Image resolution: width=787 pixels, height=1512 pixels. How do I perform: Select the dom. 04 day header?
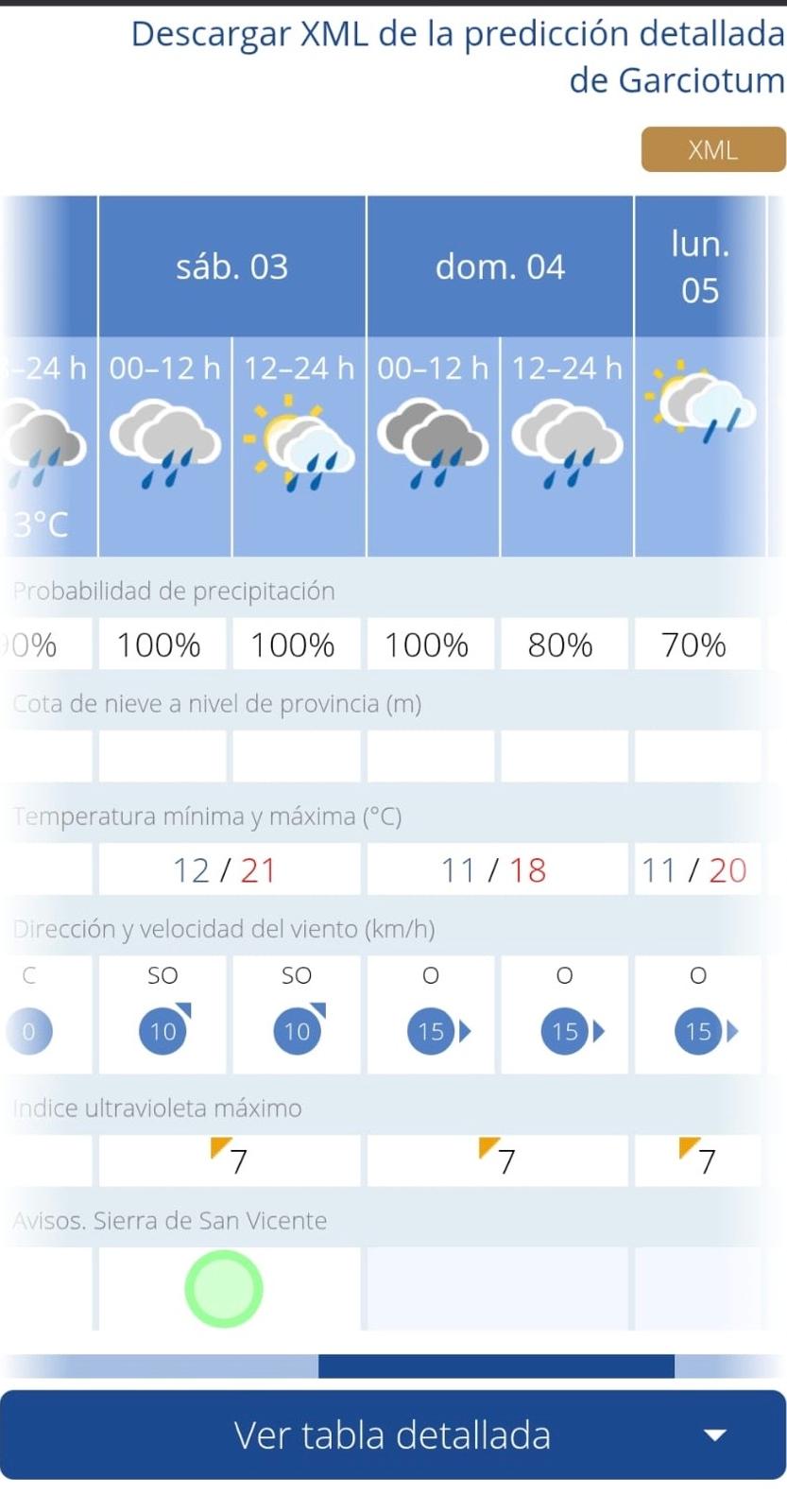click(x=500, y=266)
